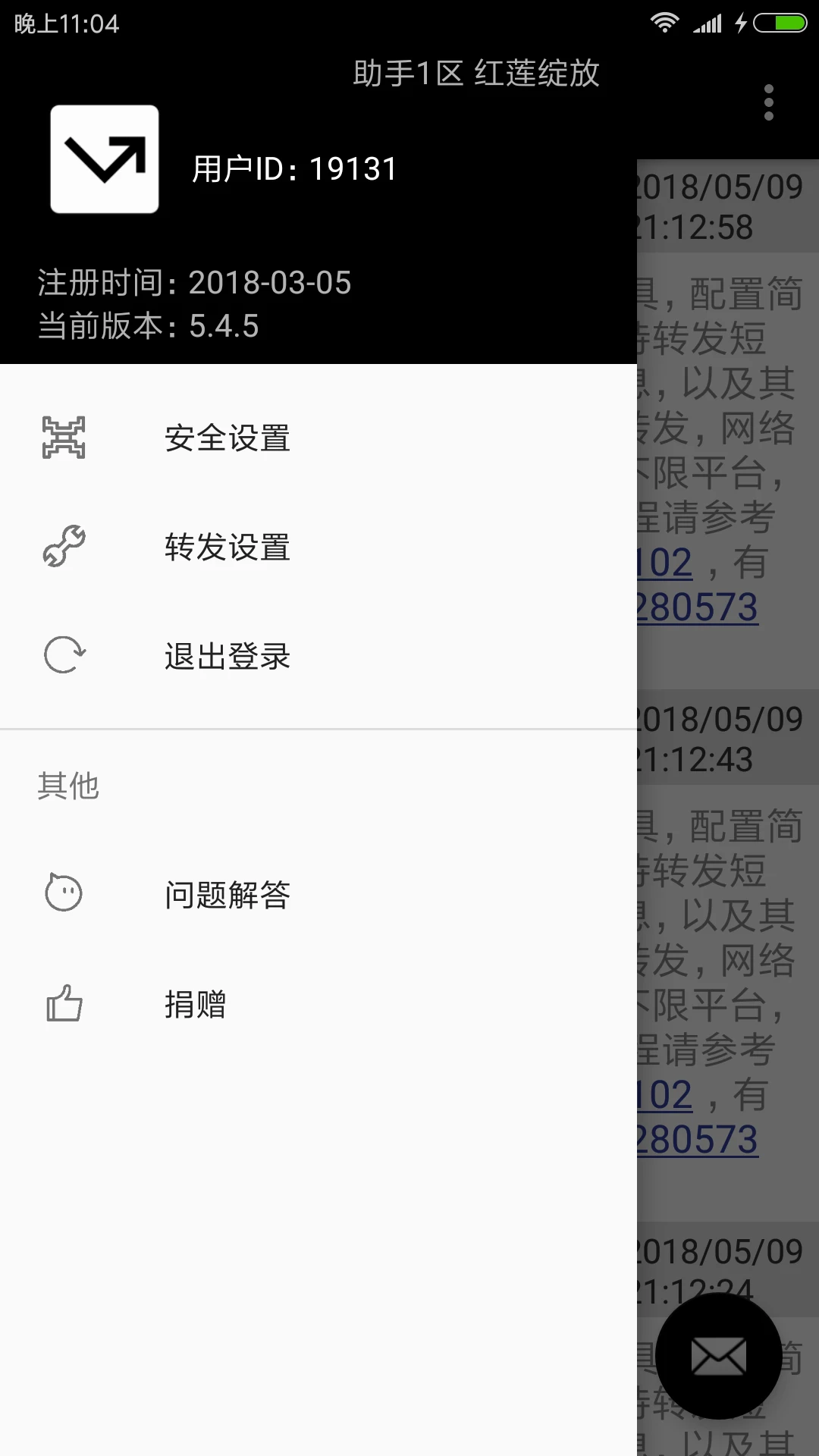
Task: Select the 安全设置 chain-link icon
Action: point(64,436)
